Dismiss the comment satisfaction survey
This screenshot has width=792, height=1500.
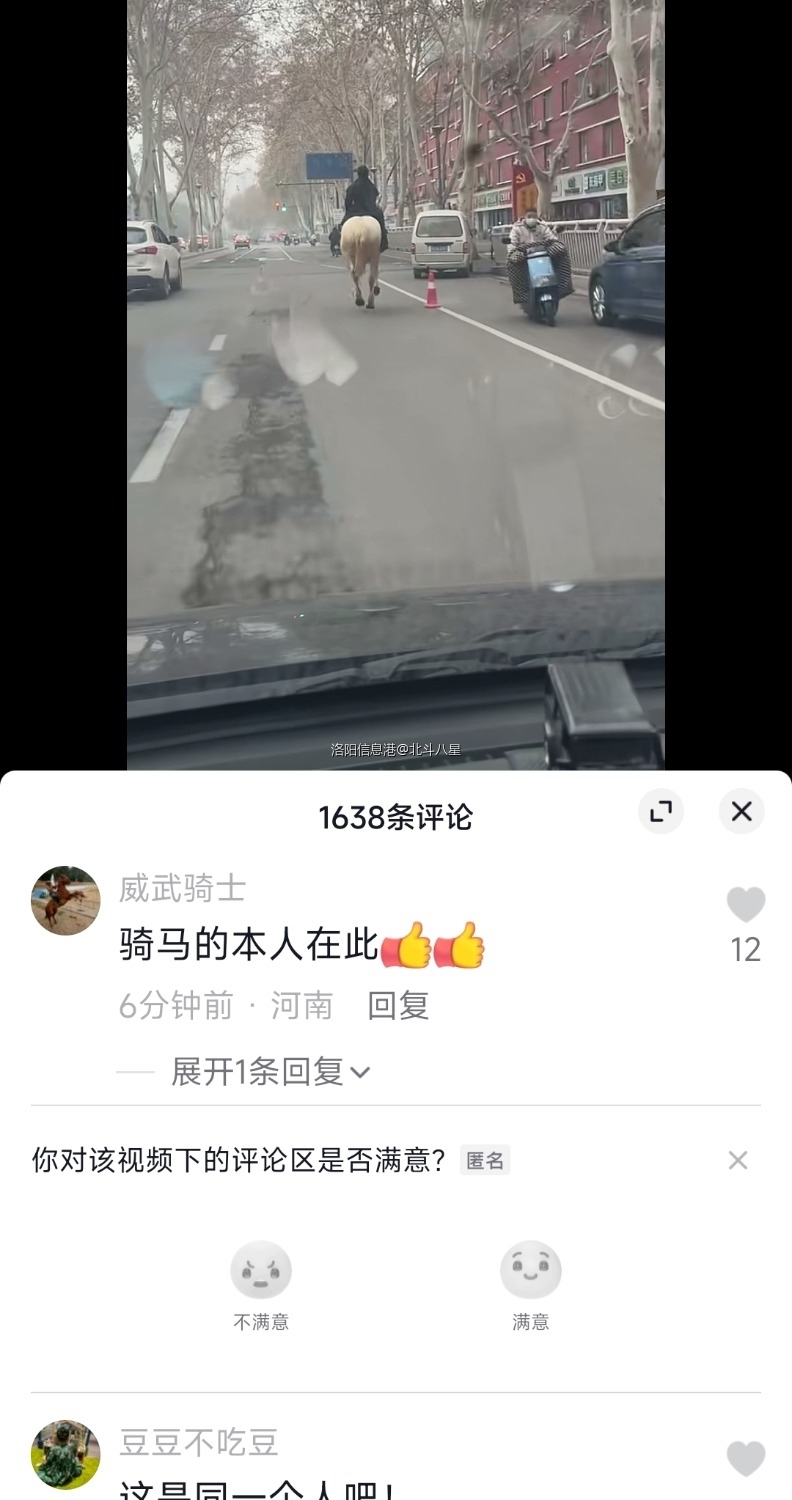click(x=737, y=1160)
